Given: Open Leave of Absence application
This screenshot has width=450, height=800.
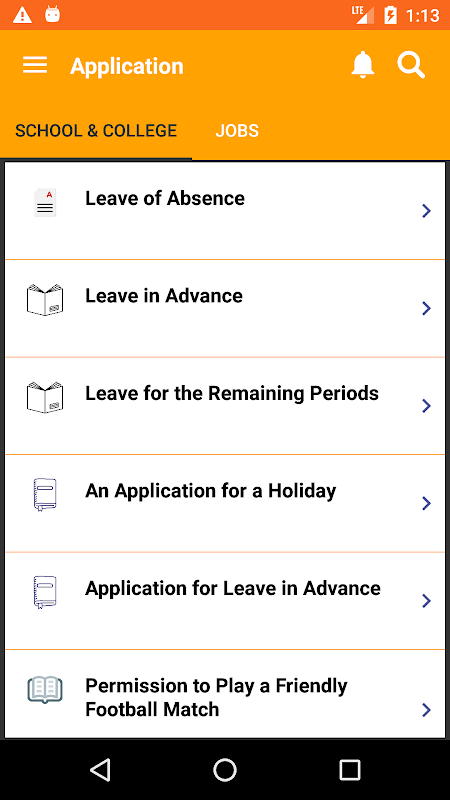Looking at the screenshot, I should tap(224, 211).
